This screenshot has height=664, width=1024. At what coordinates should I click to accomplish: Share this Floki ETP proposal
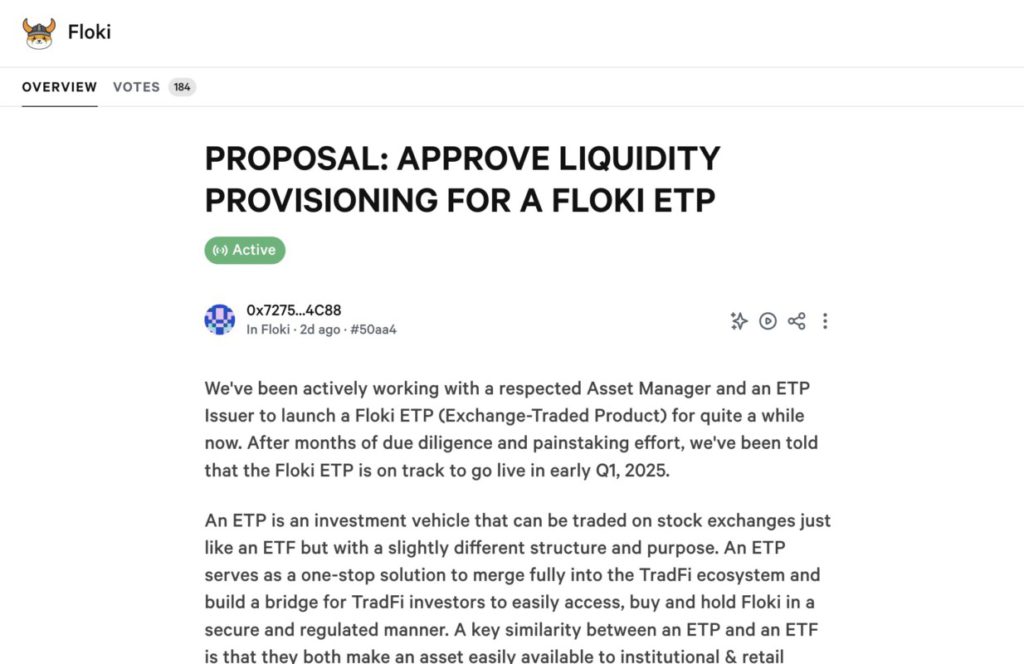(x=797, y=321)
